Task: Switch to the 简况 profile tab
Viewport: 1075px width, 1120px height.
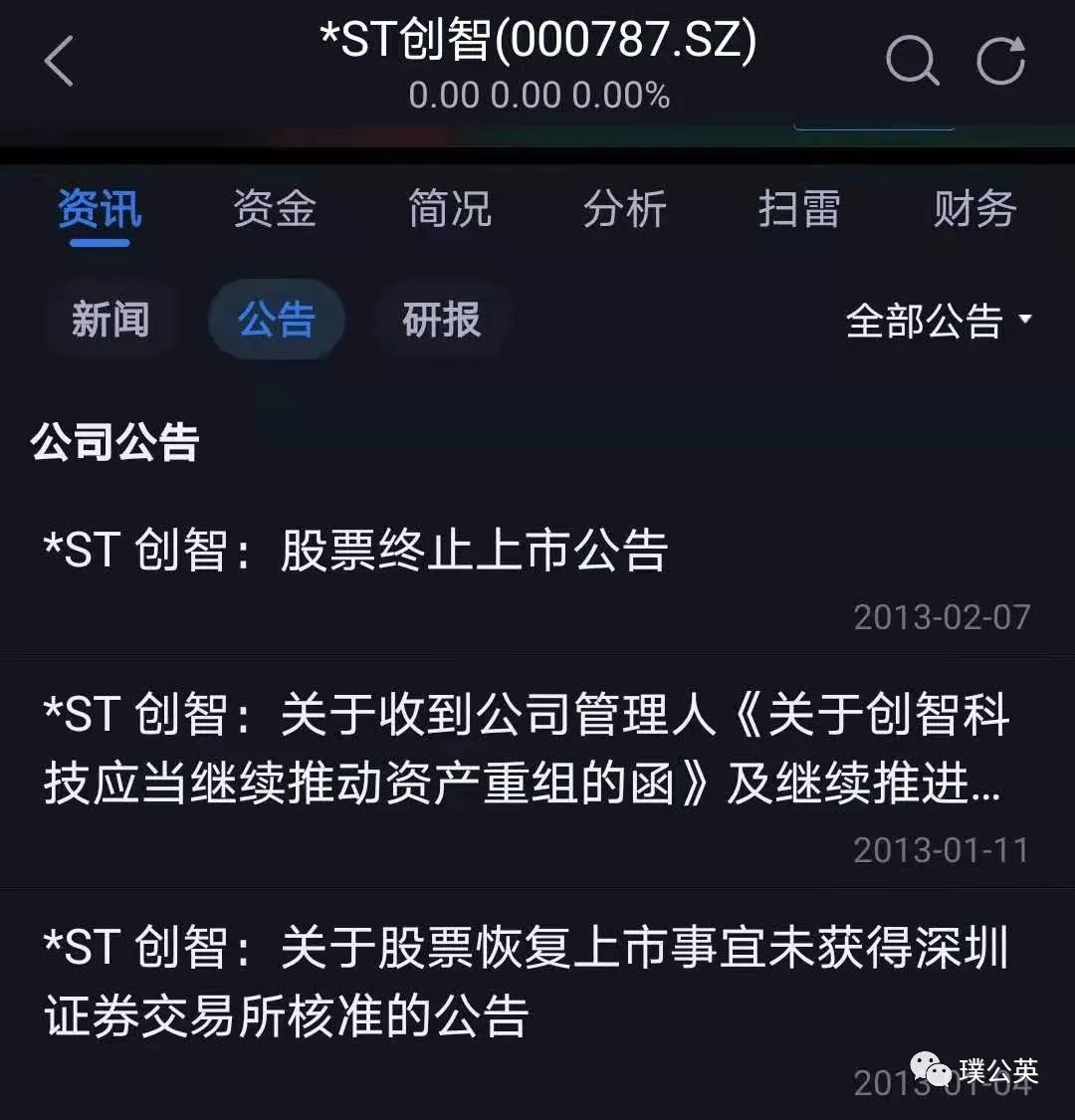Action: (x=449, y=211)
